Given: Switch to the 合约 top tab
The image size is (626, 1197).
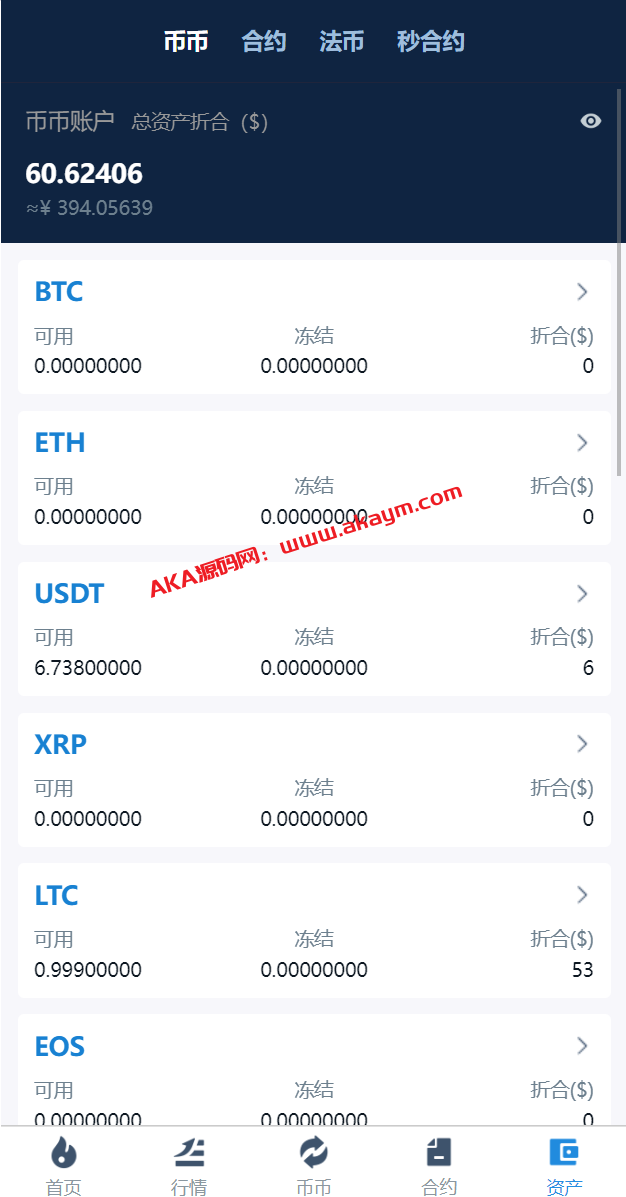Looking at the screenshot, I should (264, 42).
